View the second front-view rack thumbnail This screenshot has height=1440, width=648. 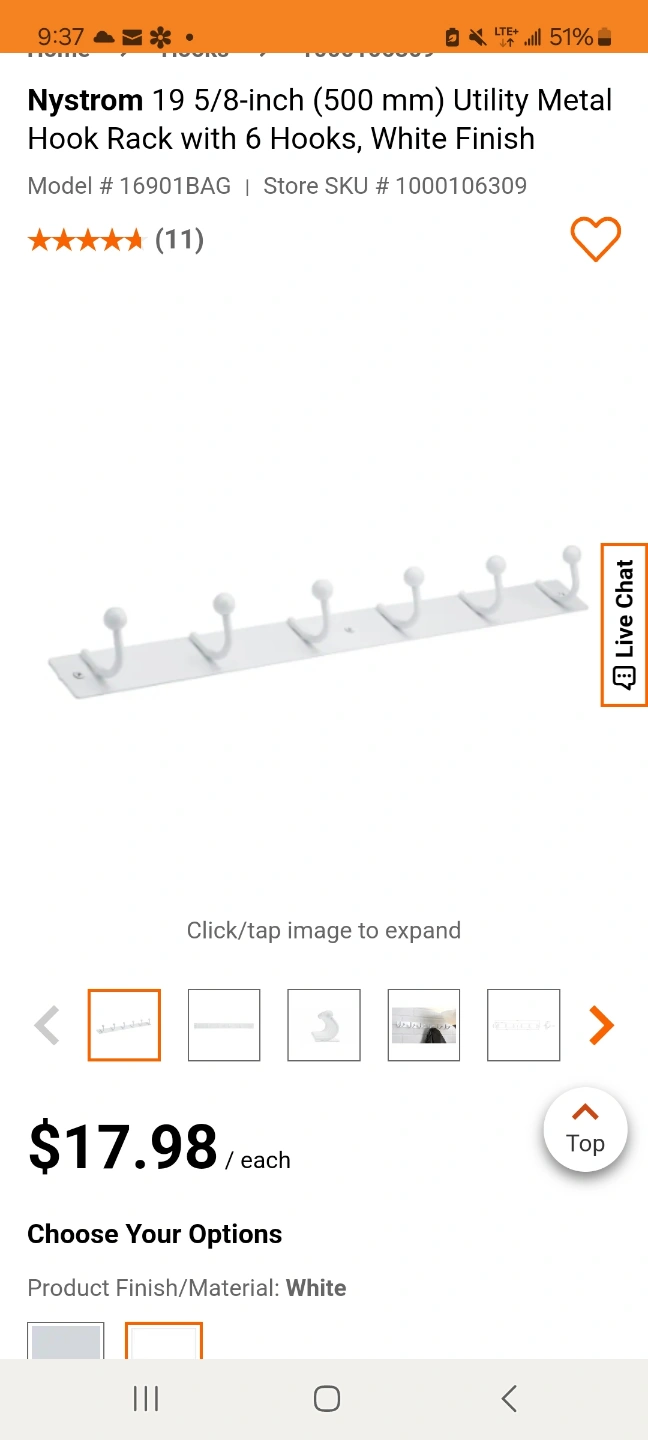tap(224, 1025)
